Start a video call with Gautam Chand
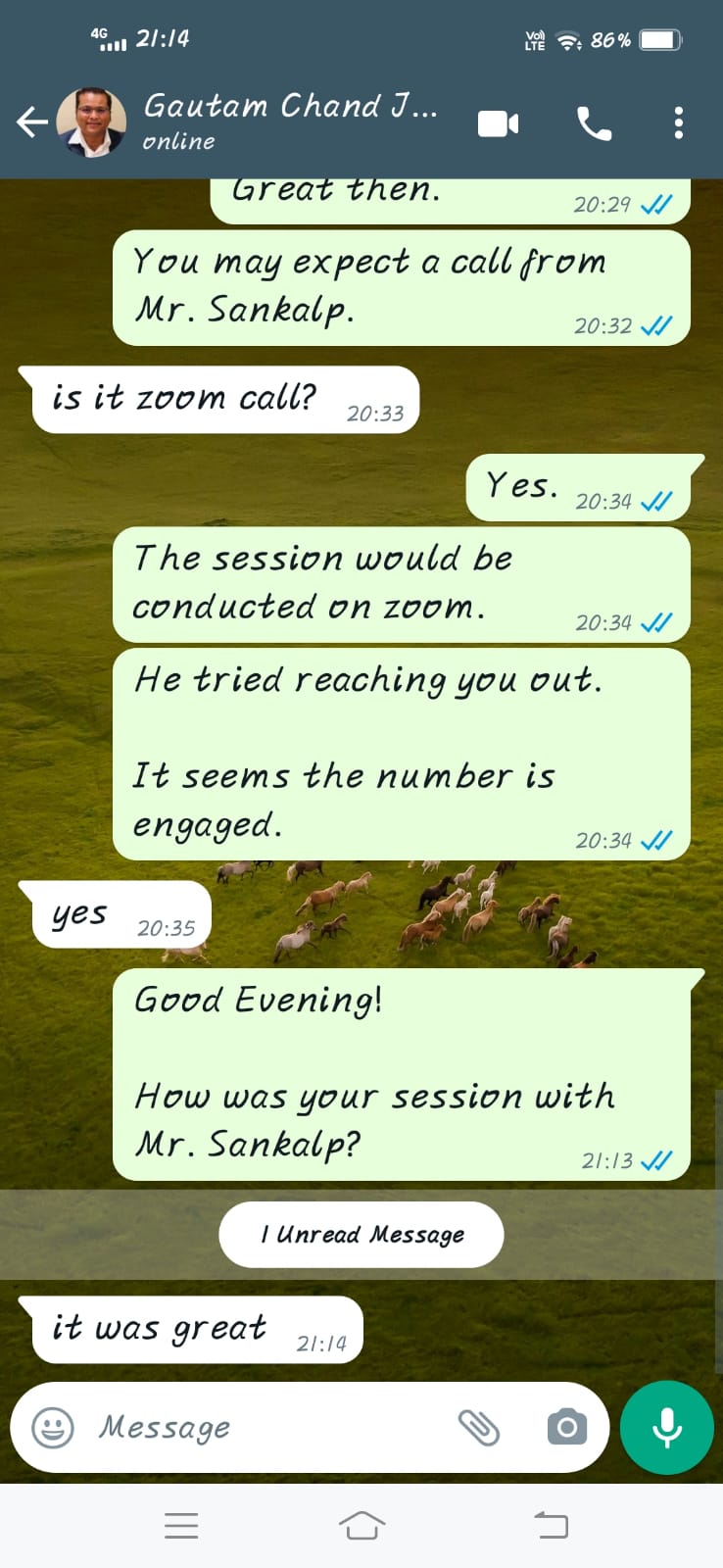 [x=498, y=122]
